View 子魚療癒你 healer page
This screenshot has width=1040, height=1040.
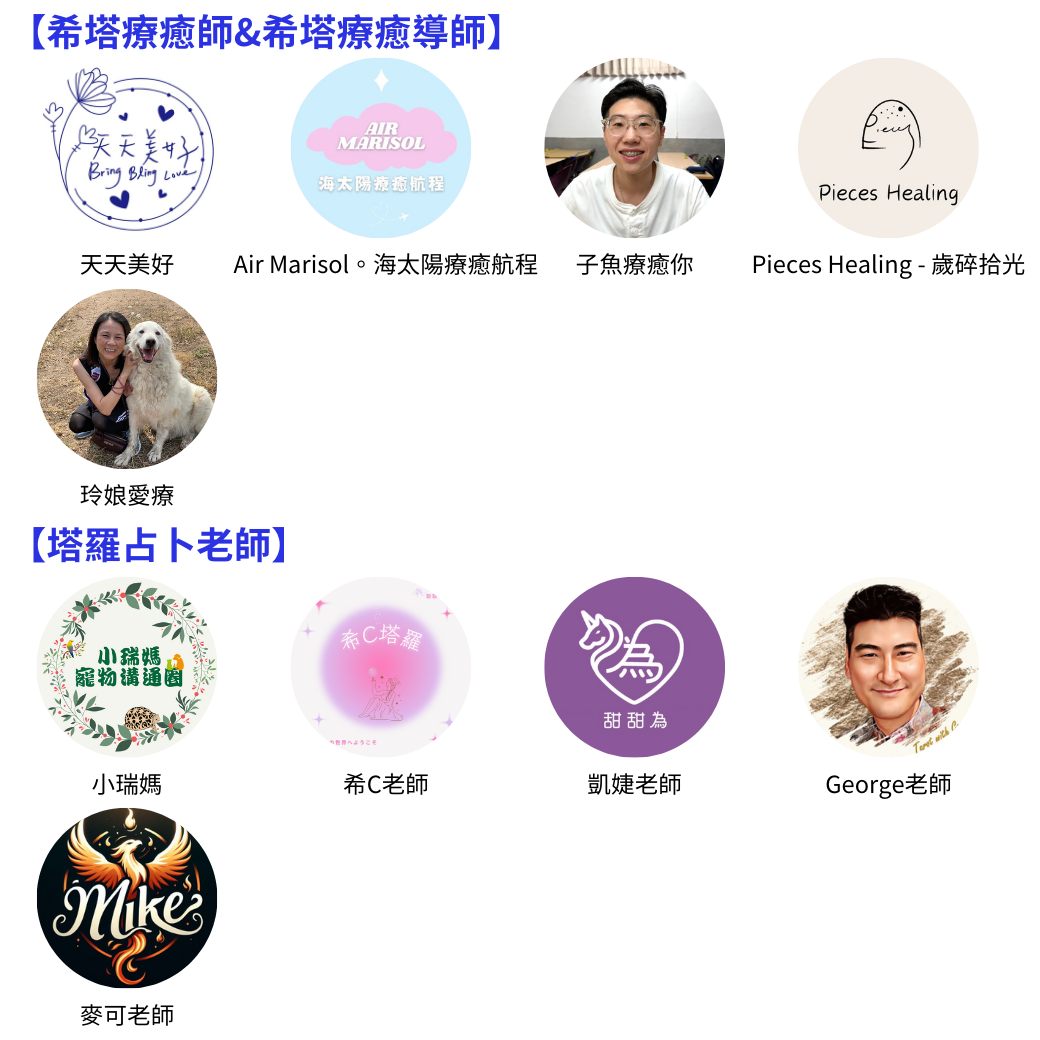click(634, 148)
